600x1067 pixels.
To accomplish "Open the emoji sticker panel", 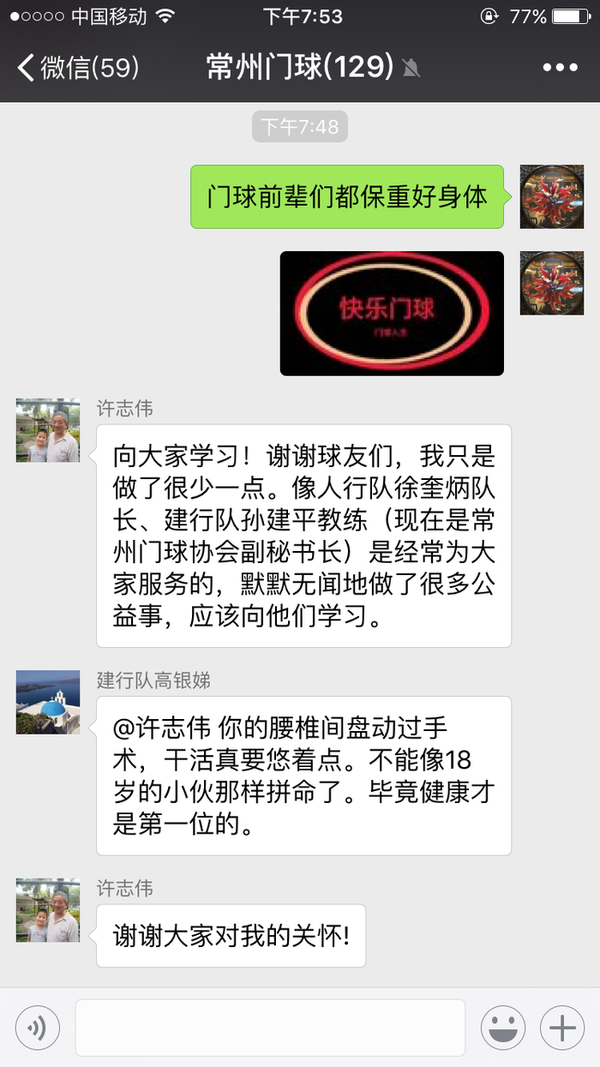I will pyautogui.click(x=503, y=1027).
